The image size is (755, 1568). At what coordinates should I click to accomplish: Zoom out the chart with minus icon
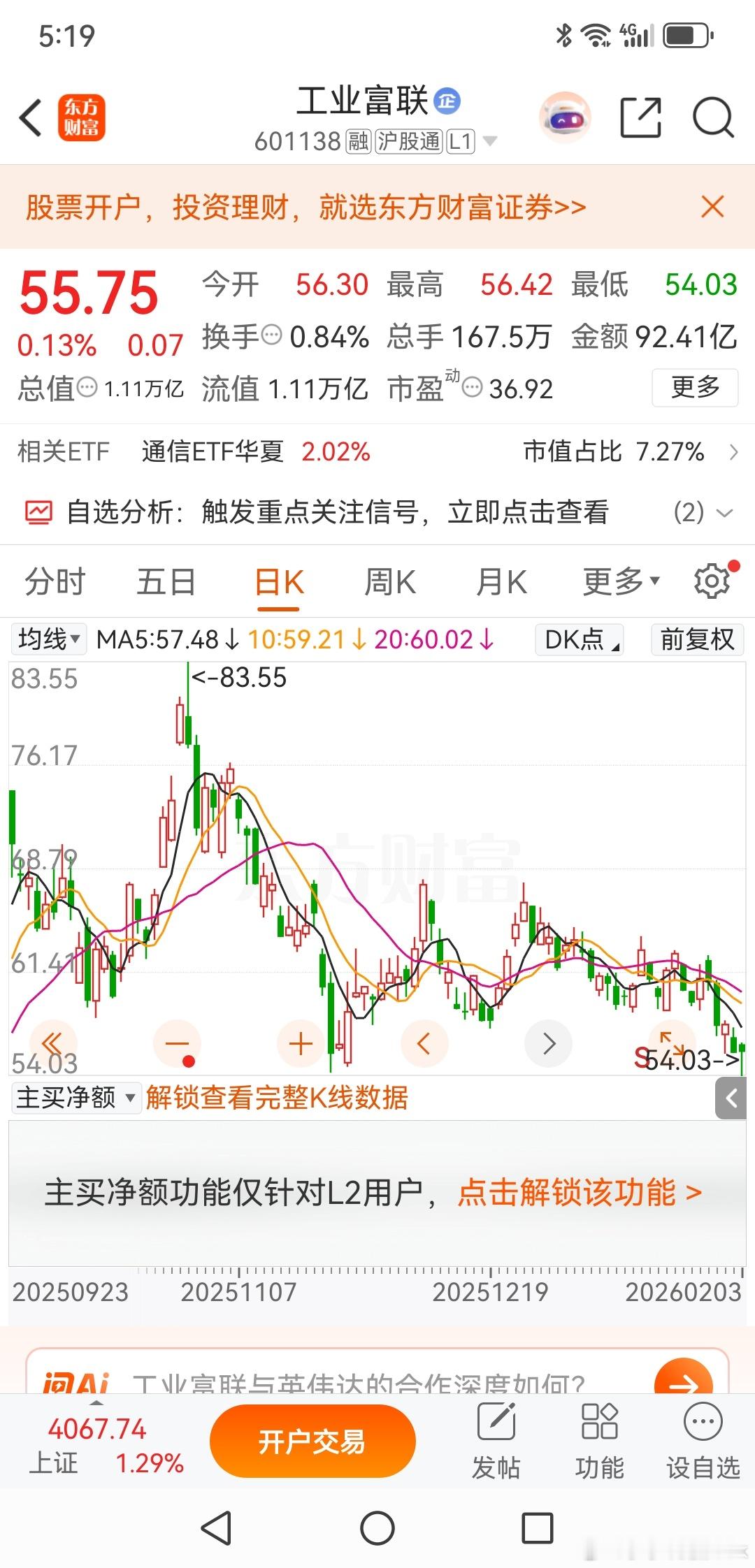pyautogui.click(x=176, y=1043)
